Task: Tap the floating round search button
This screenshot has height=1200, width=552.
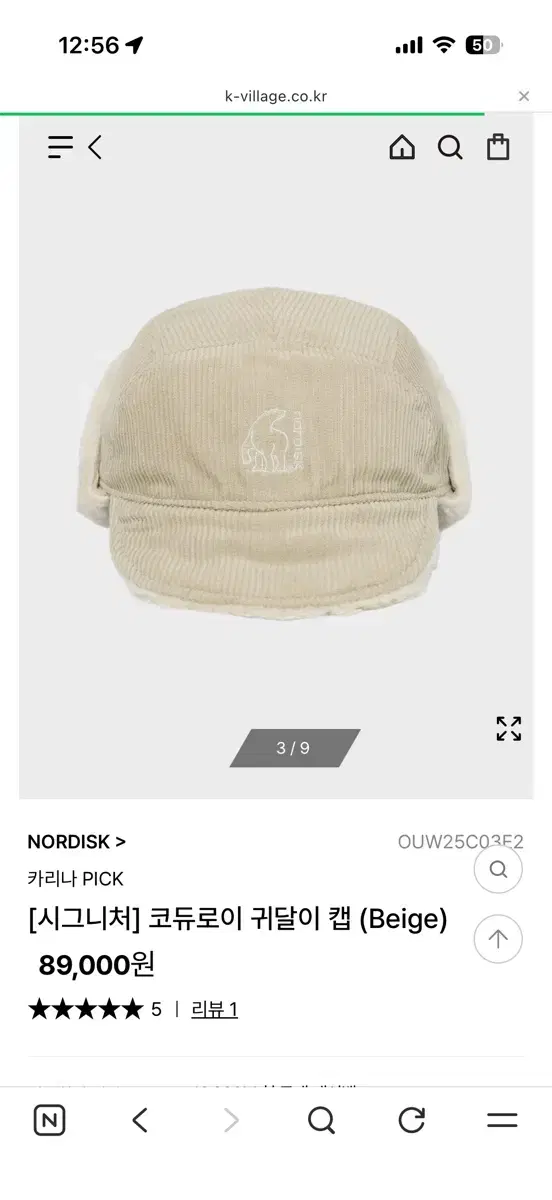Action: tap(498, 867)
